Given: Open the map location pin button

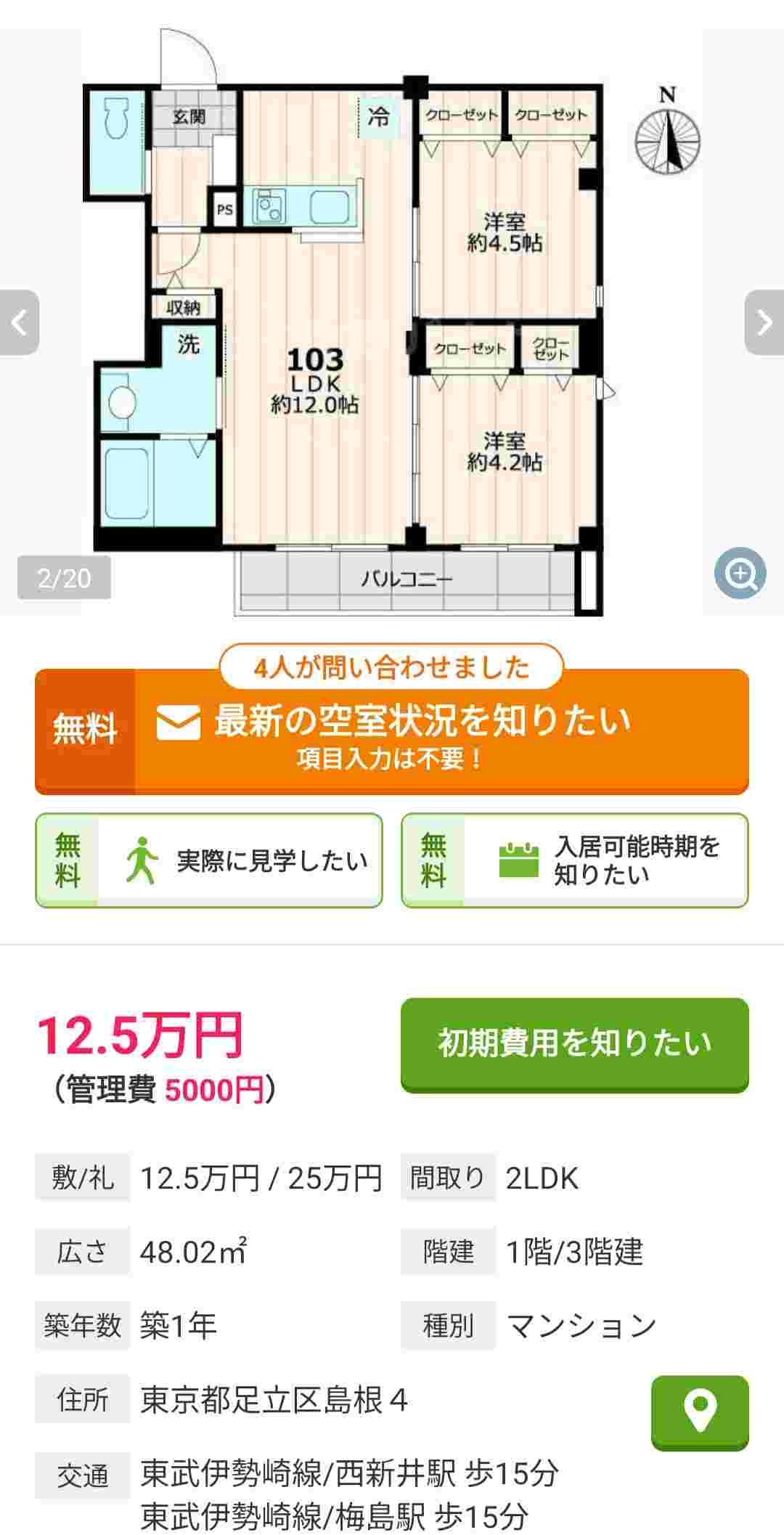Looking at the screenshot, I should [x=700, y=1412].
